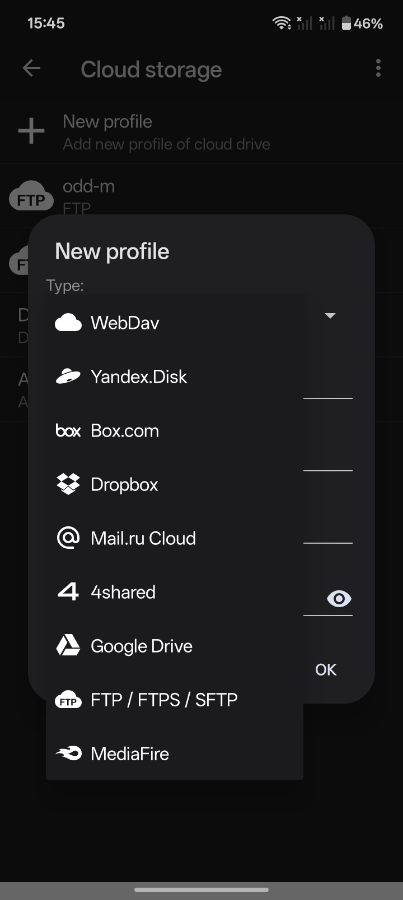Choose FTP / FTPS / SFTP type
The width and height of the screenshot is (403, 900).
tap(175, 700)
